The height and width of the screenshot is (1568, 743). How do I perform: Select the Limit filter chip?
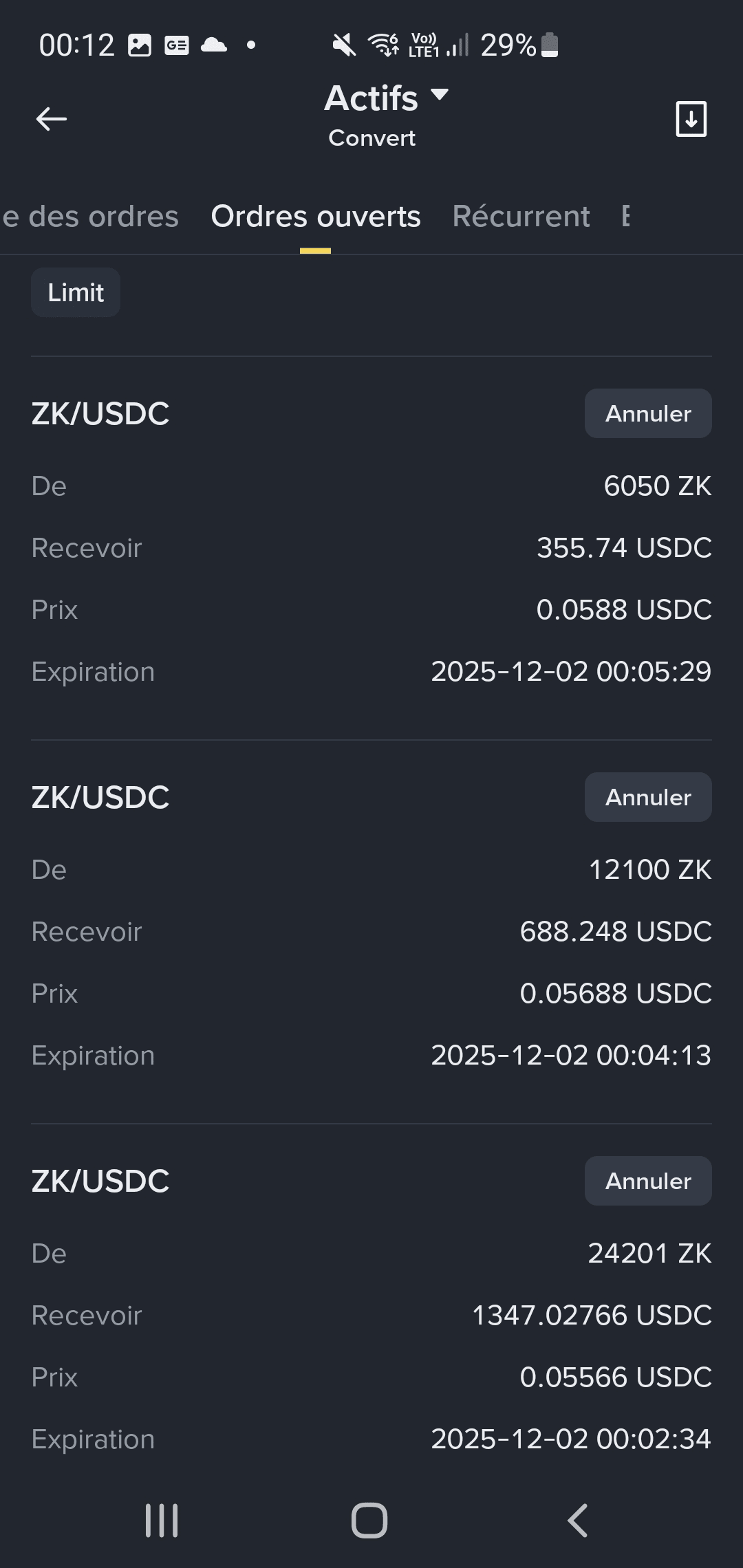(x=76, y=293)
